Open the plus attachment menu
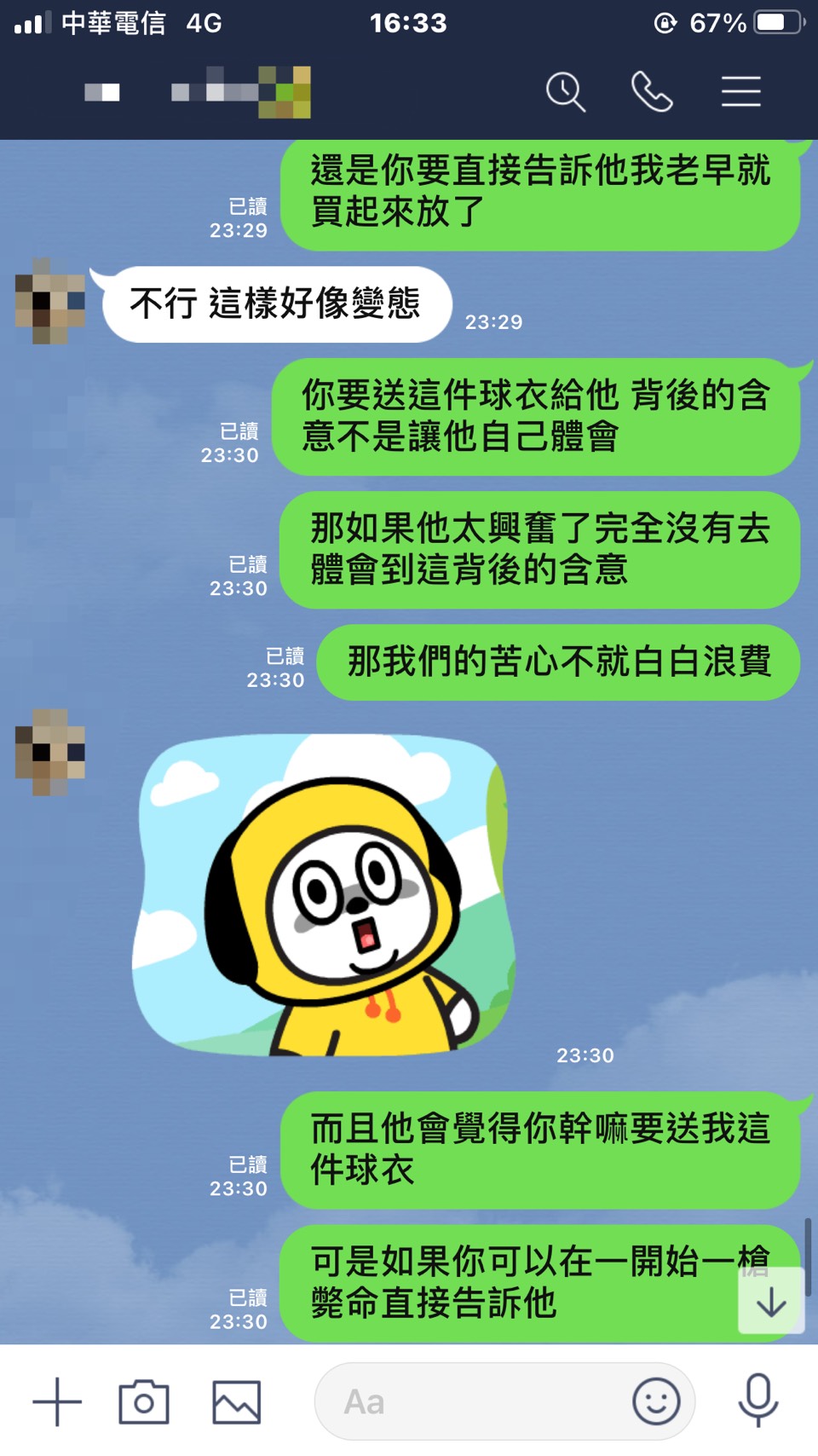Viewport: 818px width, 1456px height. click(x=57, y=1401)
